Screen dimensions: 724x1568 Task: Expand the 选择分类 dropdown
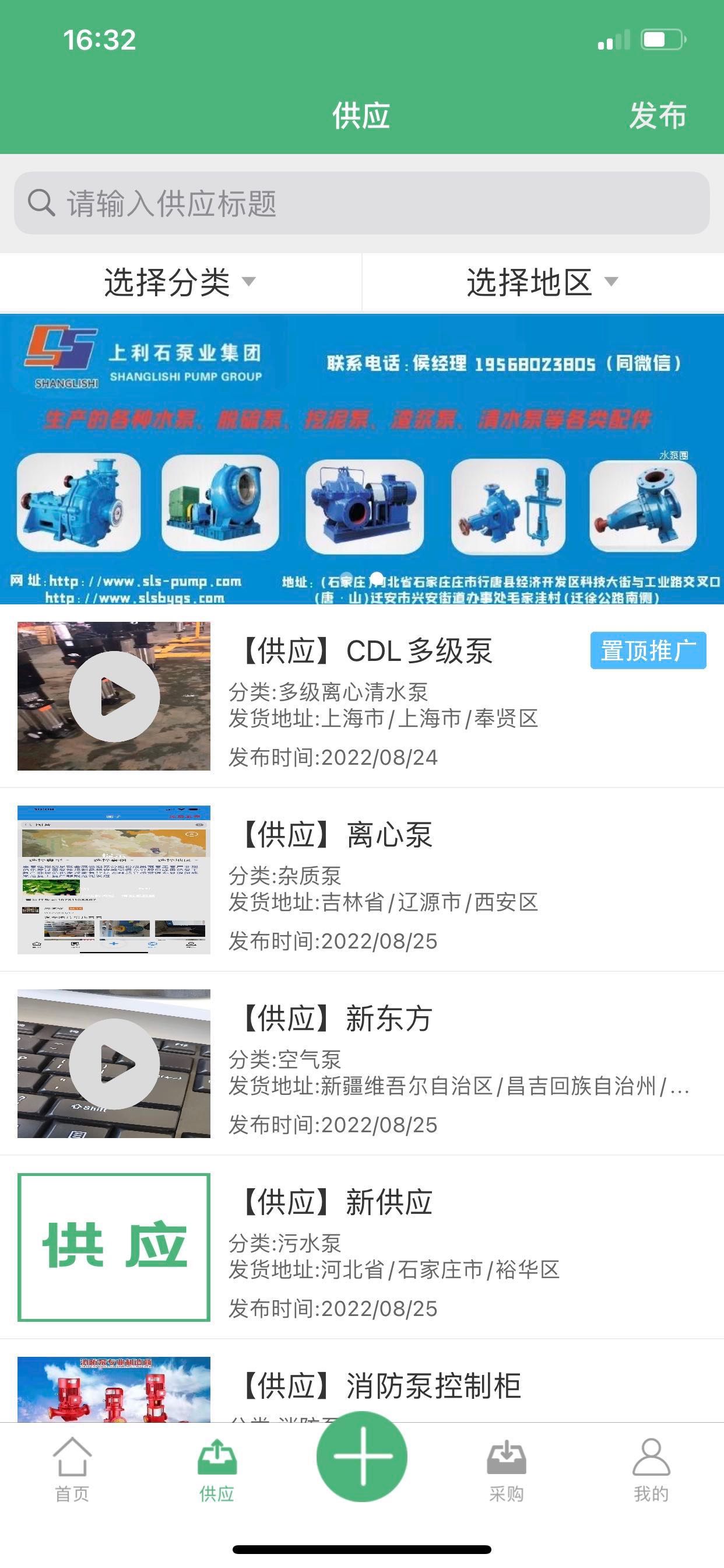(x=180, y=282)
